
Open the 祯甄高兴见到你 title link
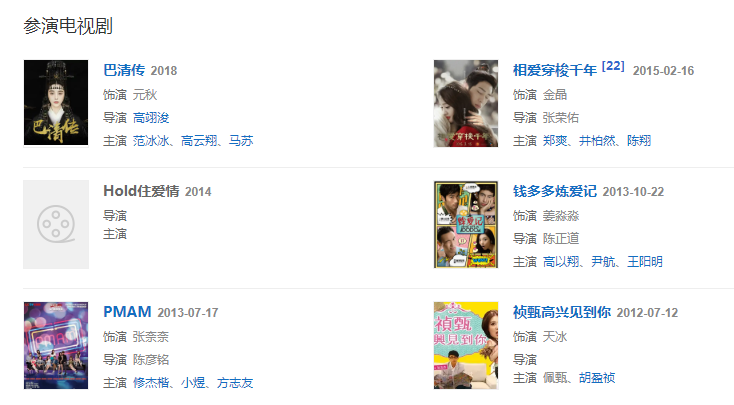click(x=560, y=313)
